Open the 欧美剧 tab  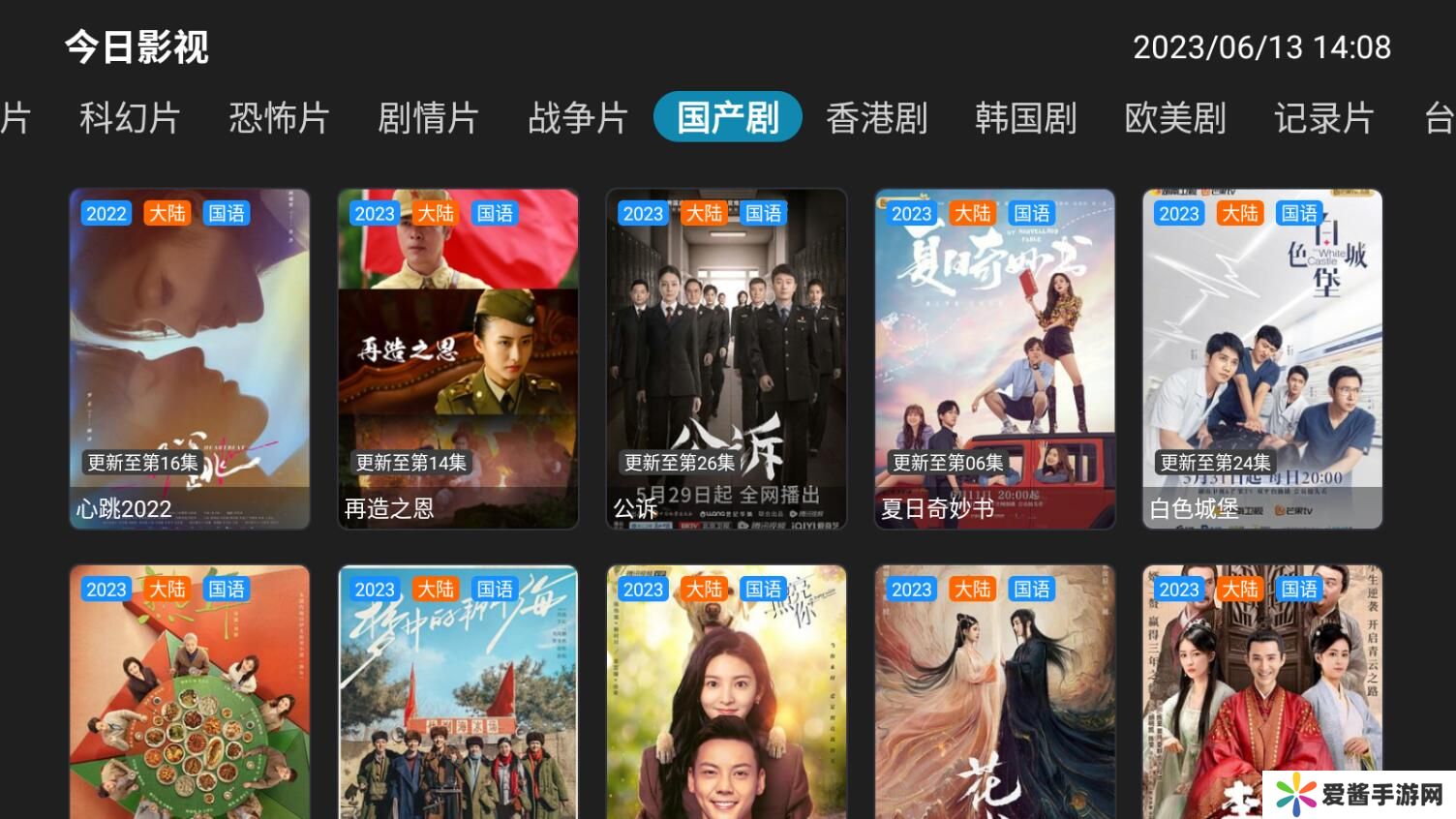pyautogui.click(x=1174, y=118)
